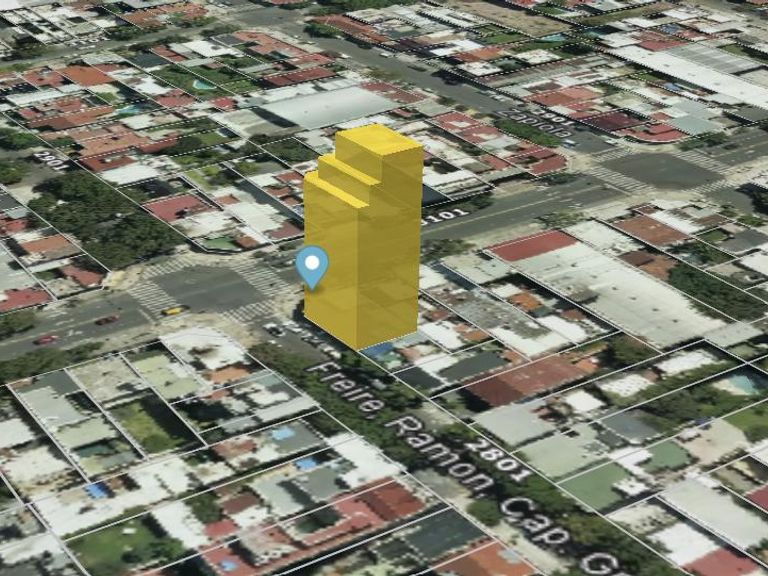Tap the blue location pin marker
The width and height of the screenshot is (768, 576).
(x=313, y=266)
